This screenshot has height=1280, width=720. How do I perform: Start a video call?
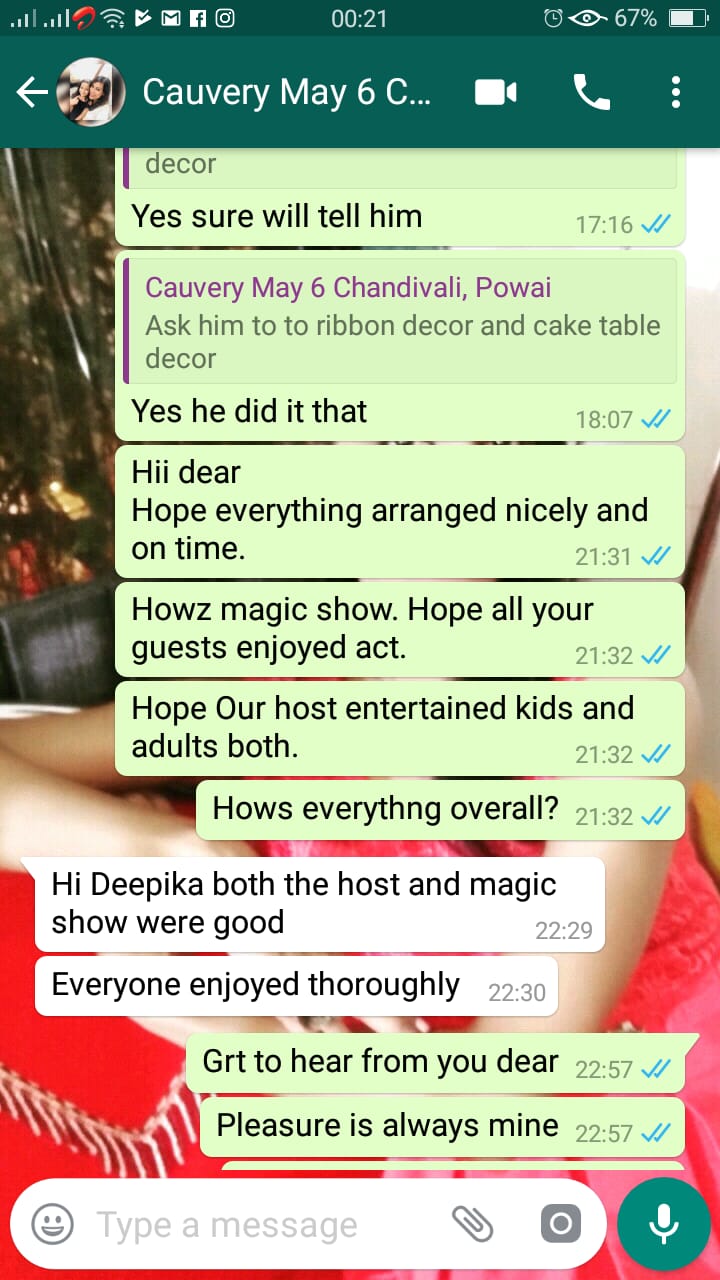point(496,93)
